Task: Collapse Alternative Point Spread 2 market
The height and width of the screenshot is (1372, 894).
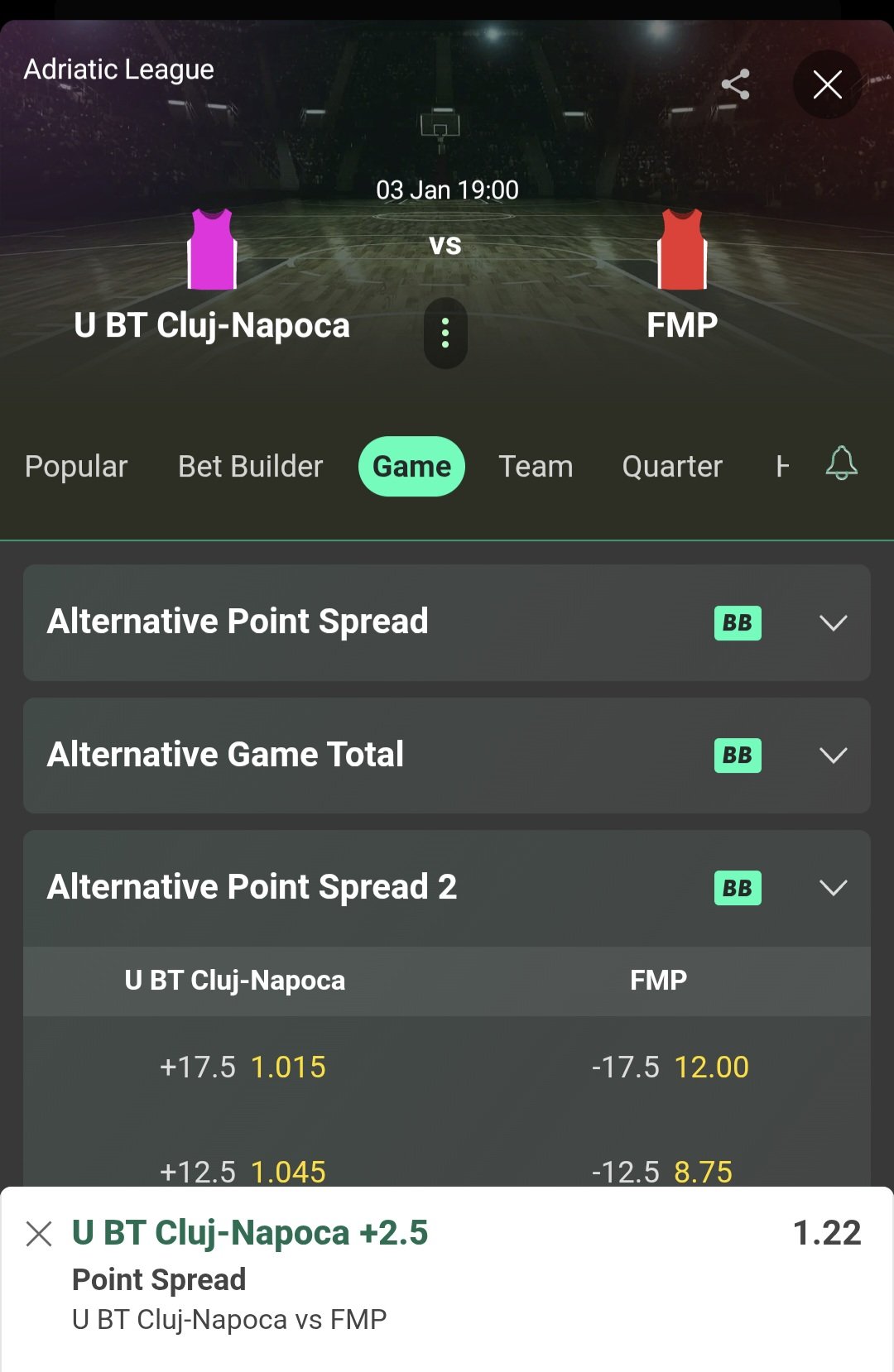Action: pyautogui.click(x=833, y=888)
